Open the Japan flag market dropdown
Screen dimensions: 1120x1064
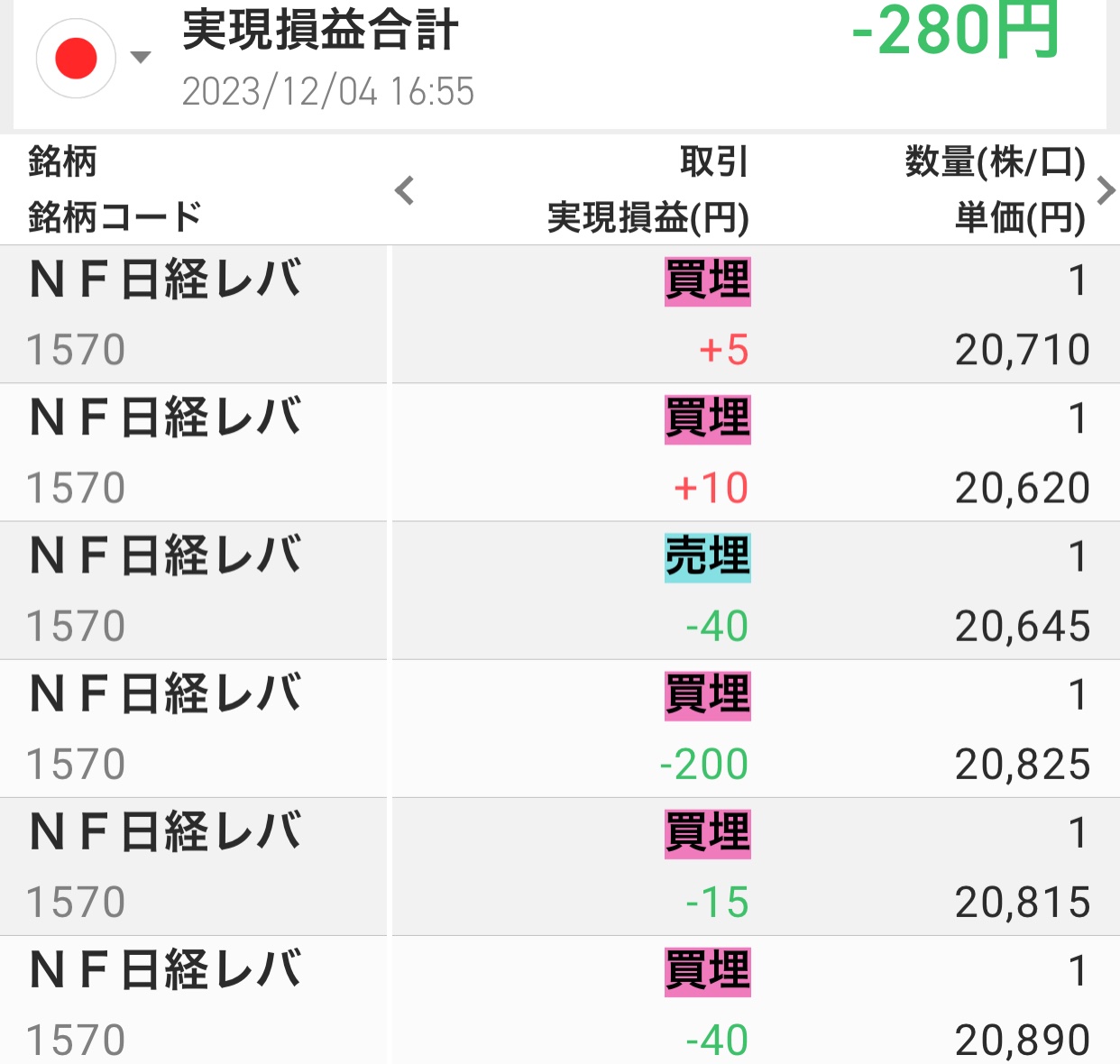[x=92, y=59]
